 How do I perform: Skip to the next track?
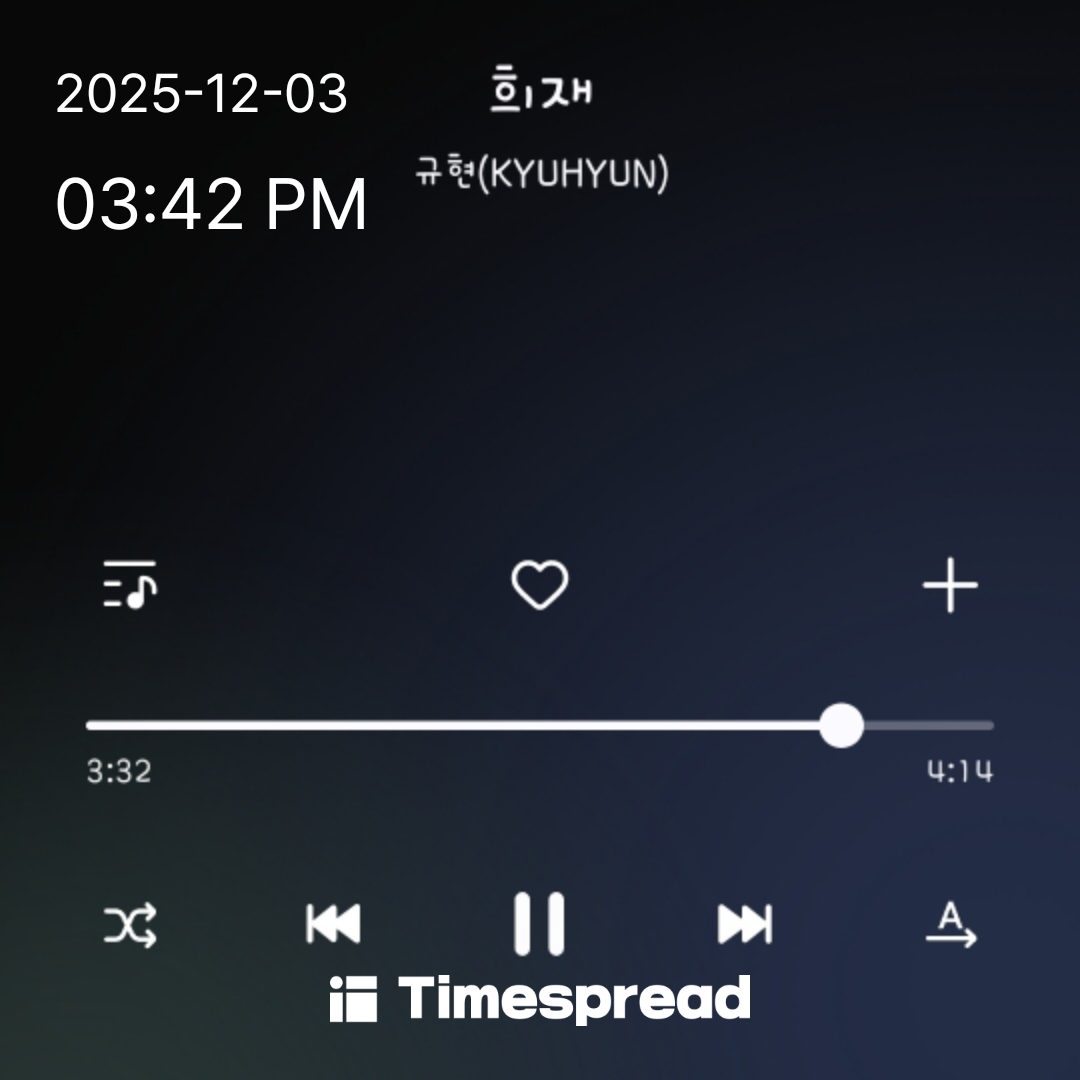[745, 924]
